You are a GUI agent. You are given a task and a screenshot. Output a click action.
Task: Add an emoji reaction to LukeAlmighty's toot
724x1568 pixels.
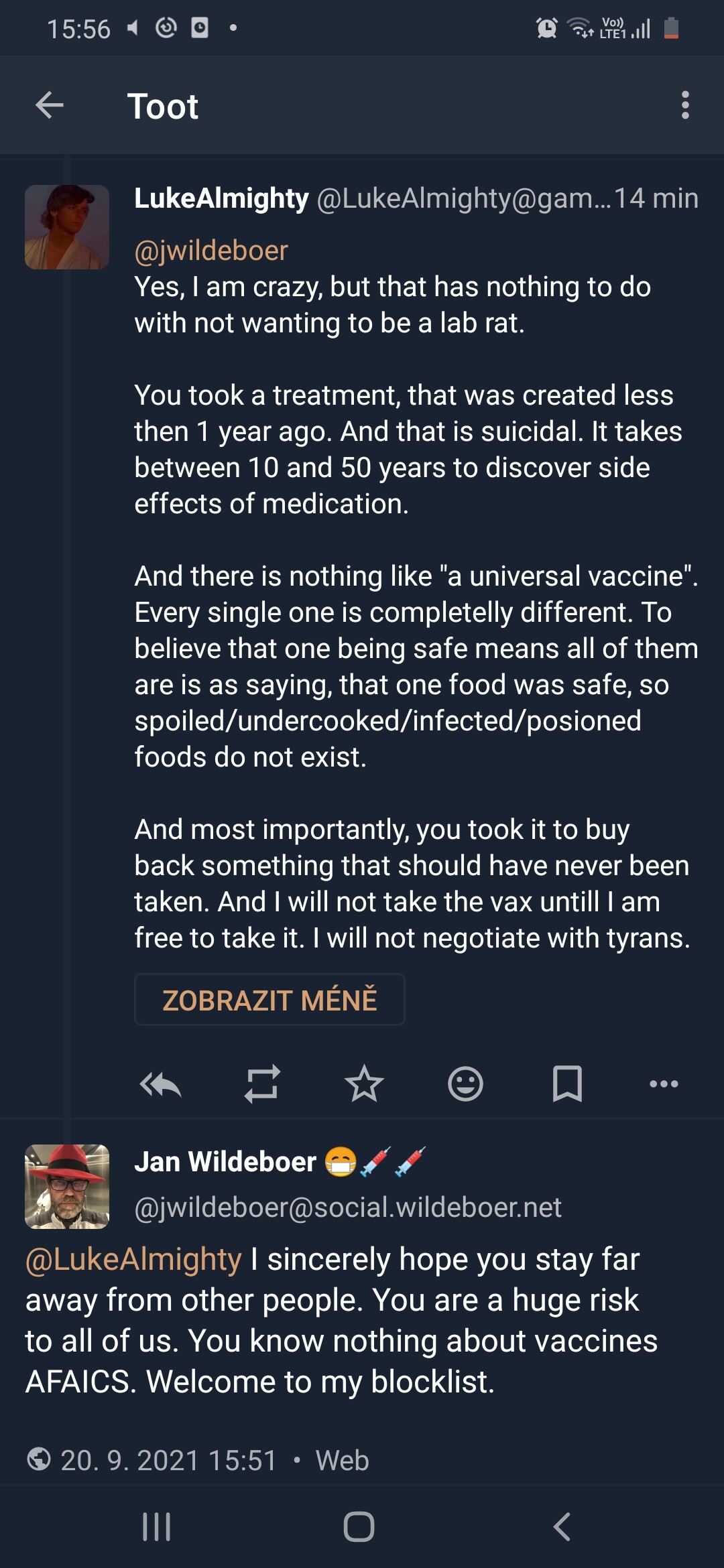pyautogui.click(x=465, y=1084)
